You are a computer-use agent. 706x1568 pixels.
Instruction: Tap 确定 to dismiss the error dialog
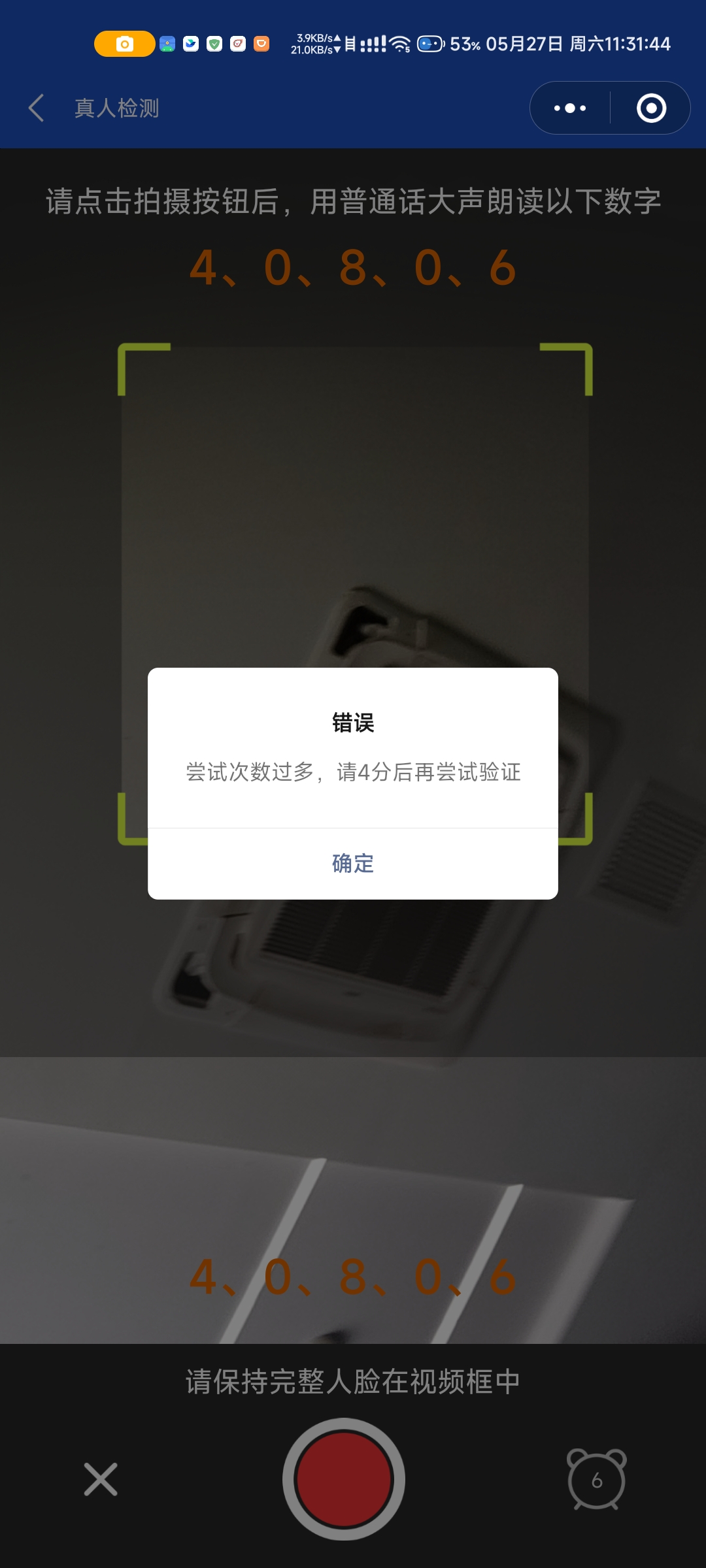click(352, 863)
